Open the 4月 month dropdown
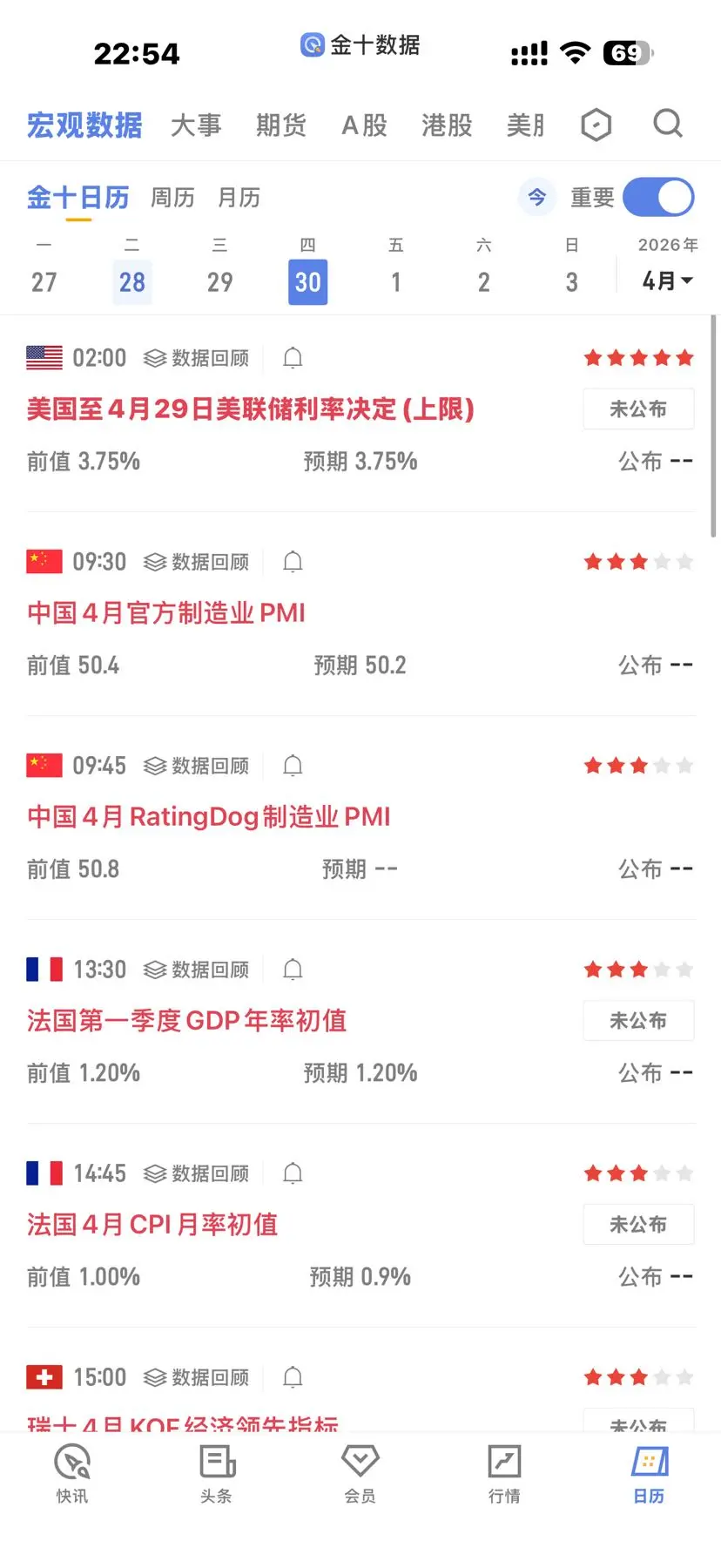The height and width of the screenshot is (1568, 721). click(x=668, y=280)
